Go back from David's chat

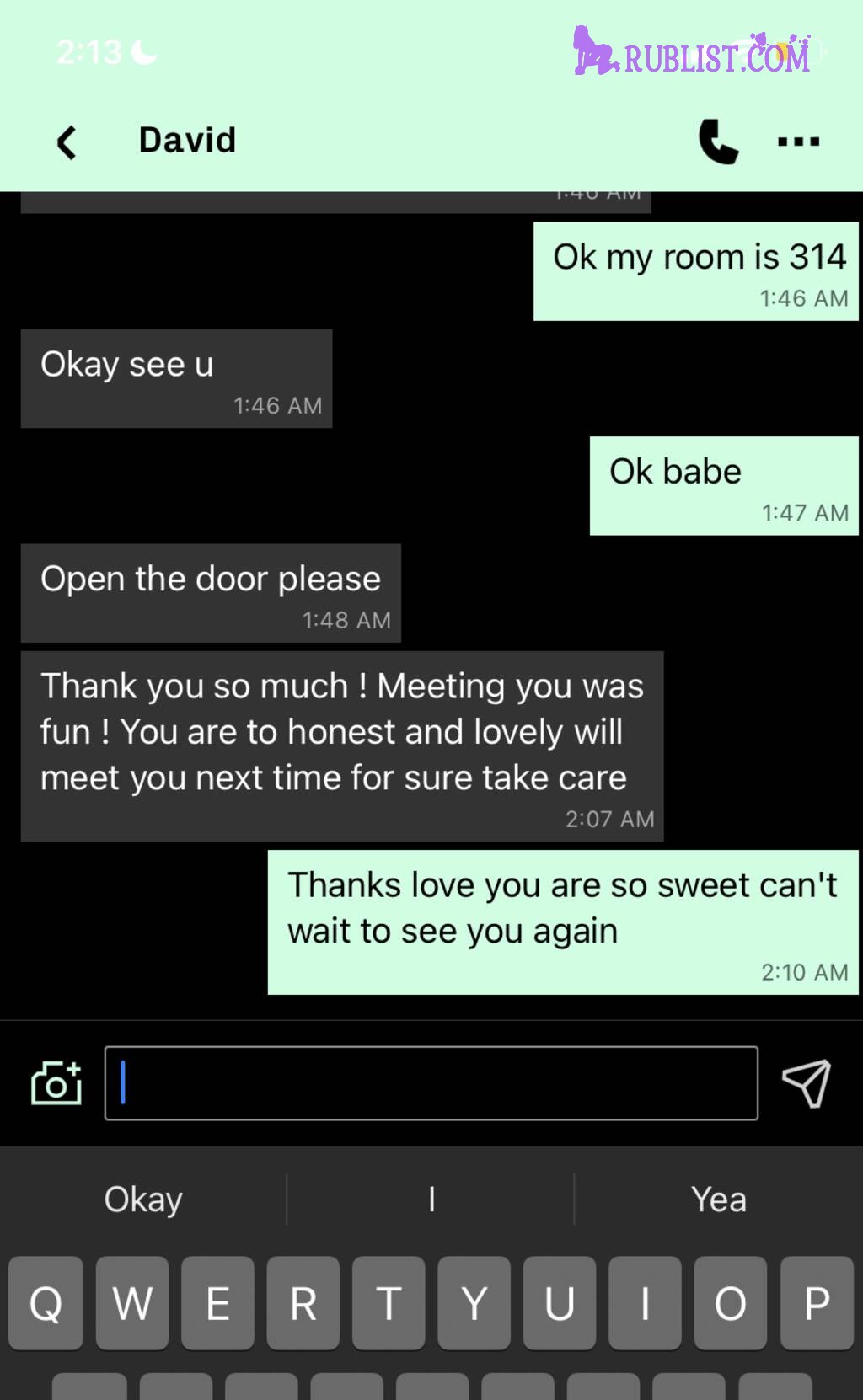[x=67, y=142]
